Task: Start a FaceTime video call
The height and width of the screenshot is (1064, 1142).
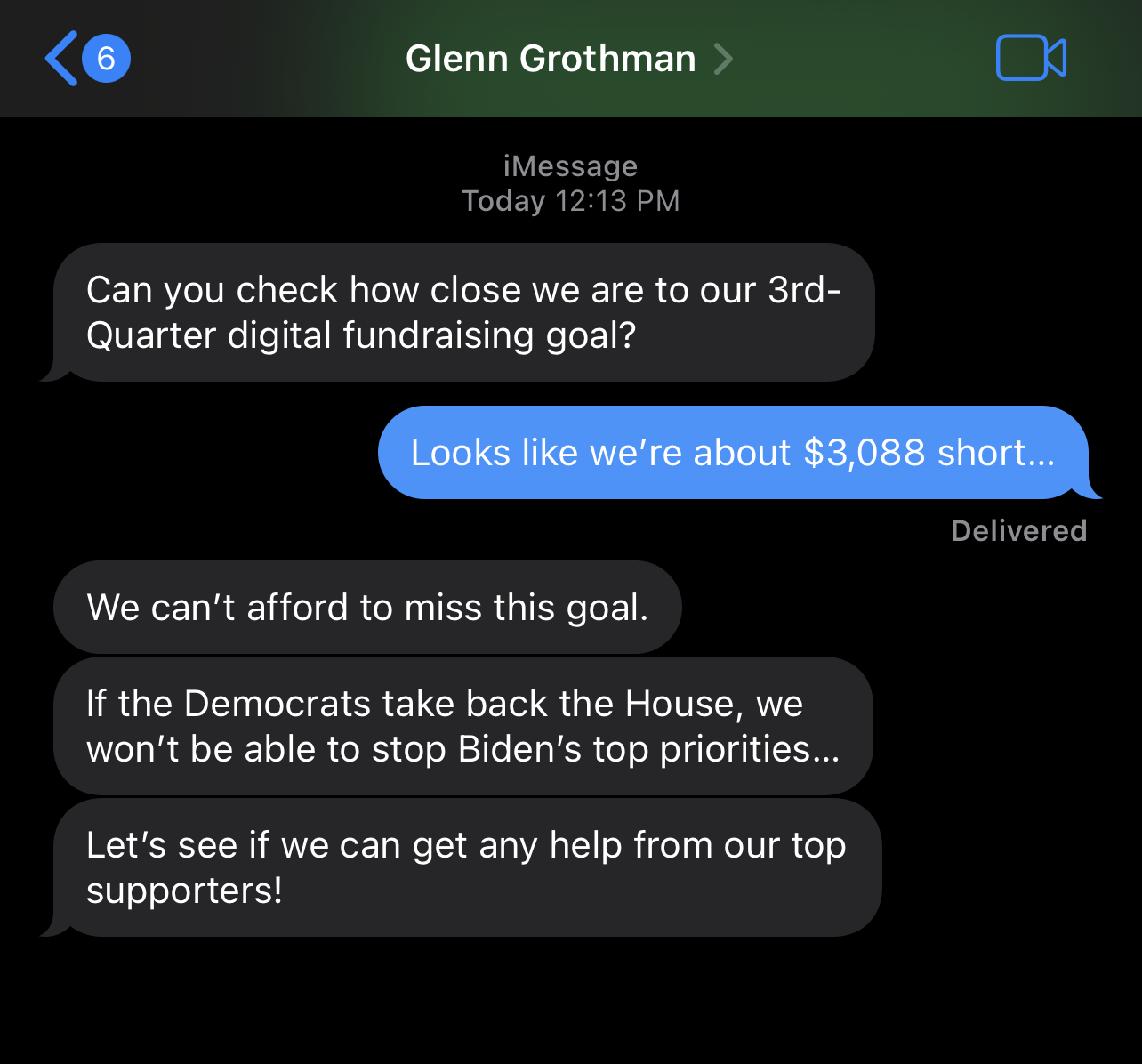Action: pos(1030,59)
